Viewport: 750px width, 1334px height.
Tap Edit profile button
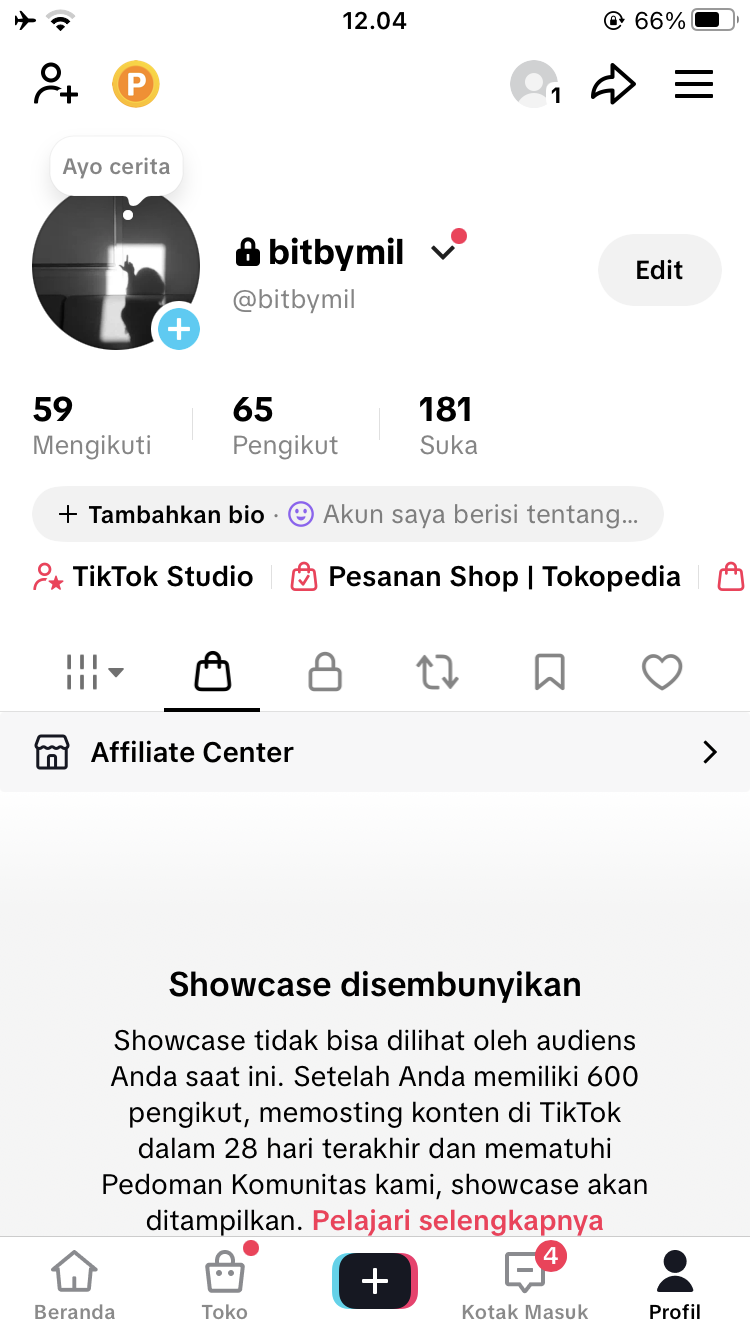tap(659, 270)
